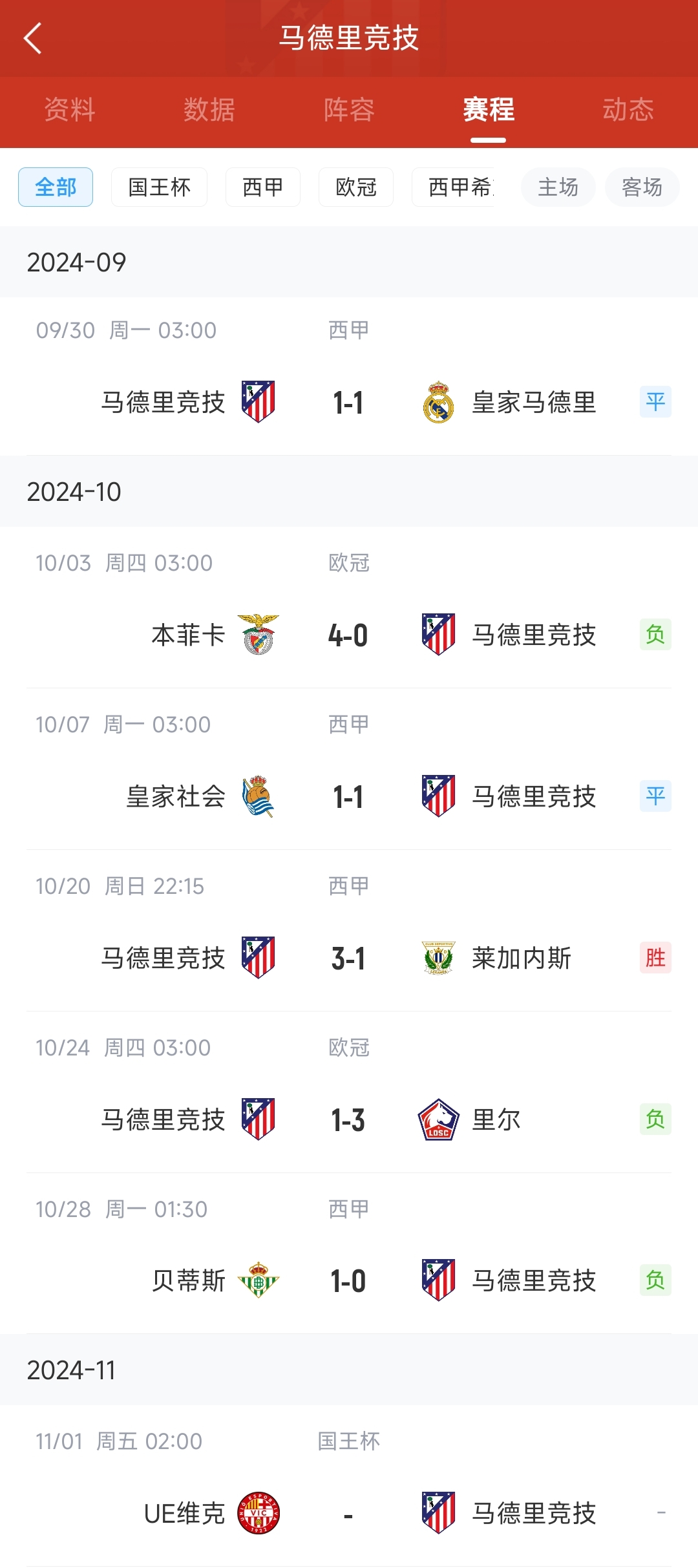Select the 全部 filter chip
The width and height of the screenshot is (698, 1568).
(x=56, y=187)
